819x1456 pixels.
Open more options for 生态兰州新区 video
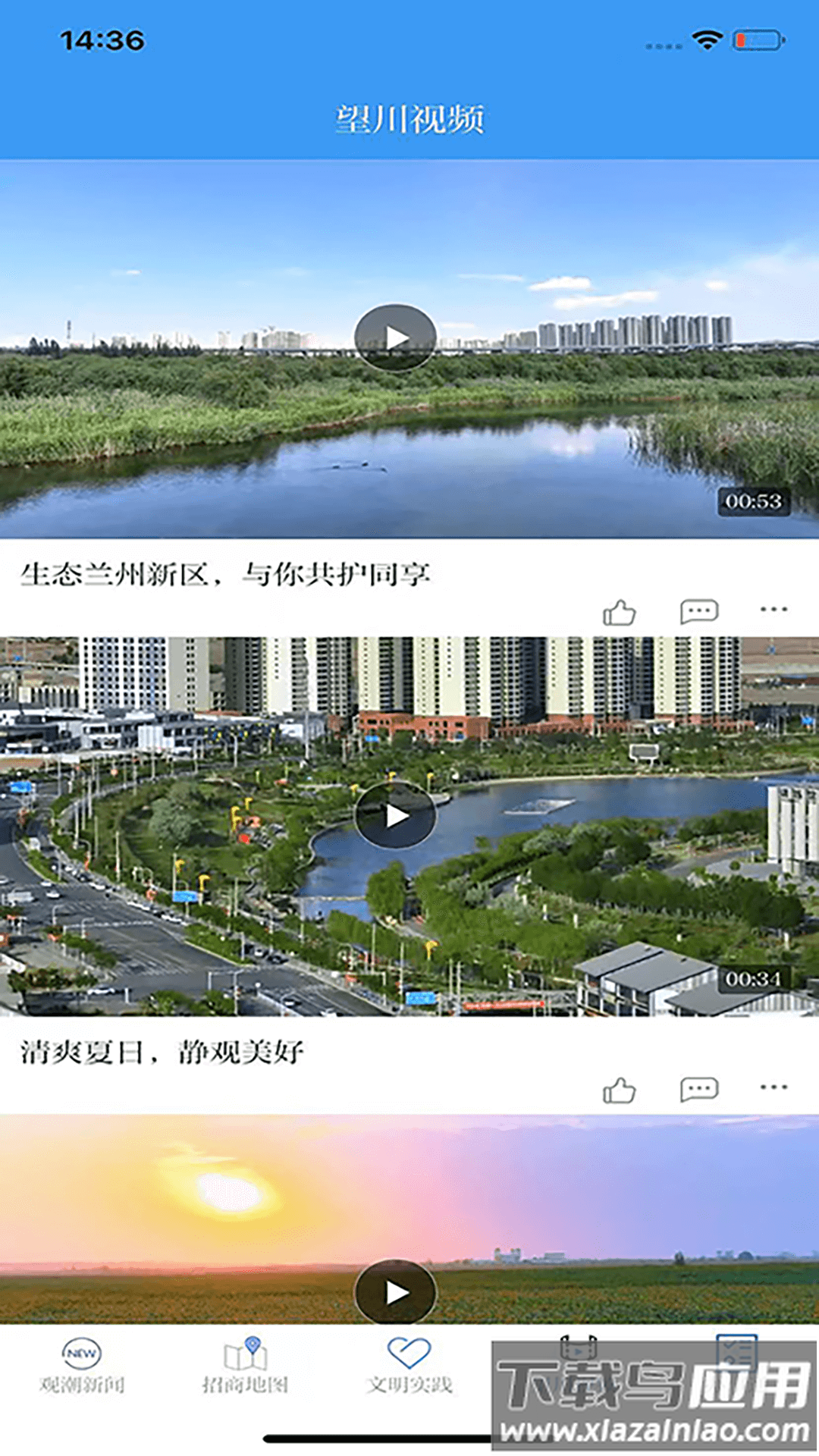pos(773,610)
